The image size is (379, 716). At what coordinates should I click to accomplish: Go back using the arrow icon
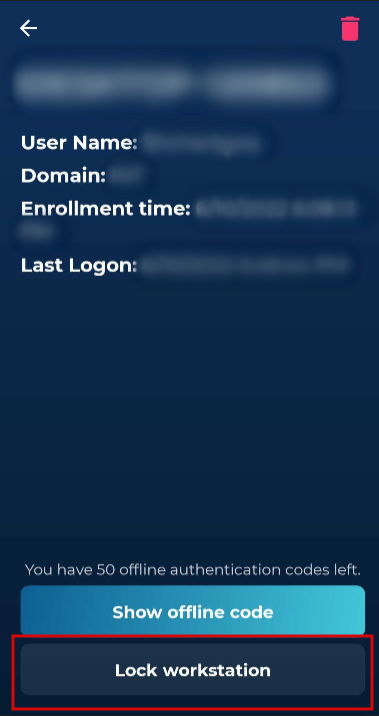28,28
